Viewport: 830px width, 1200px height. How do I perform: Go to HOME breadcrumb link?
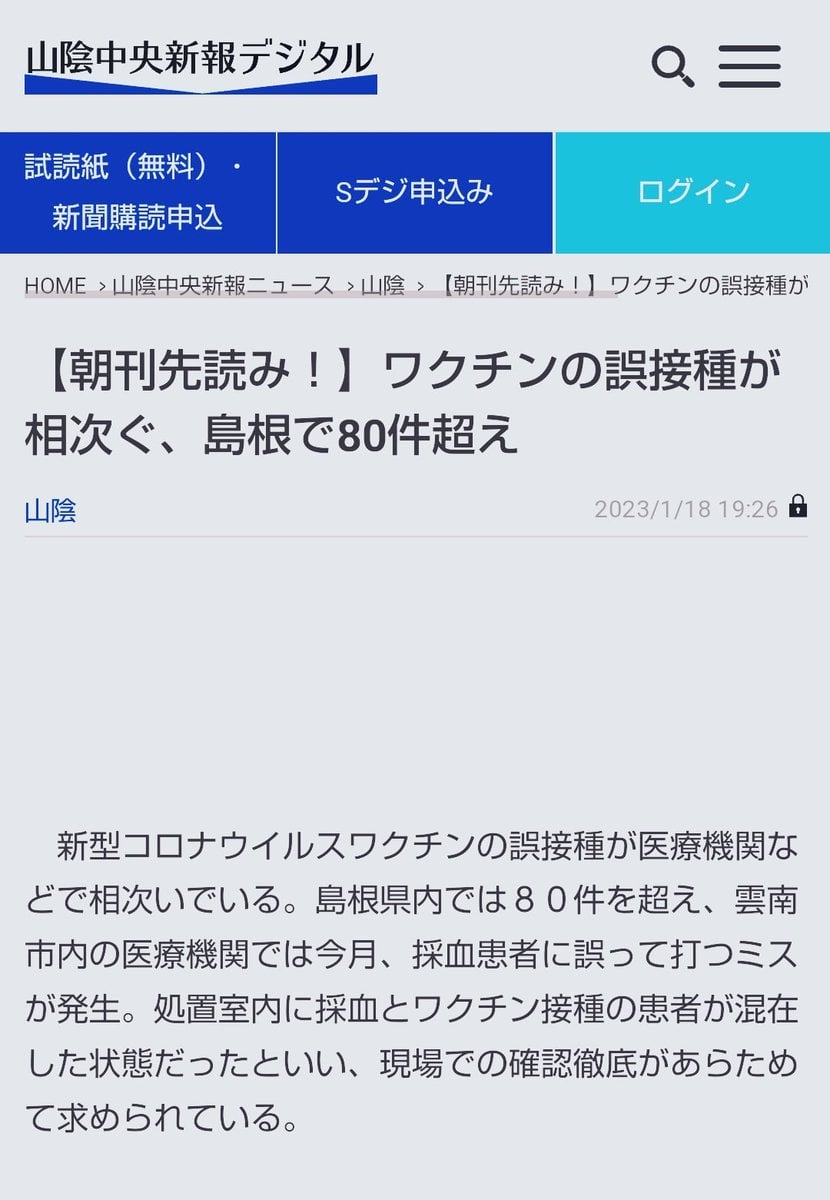[55, 285]
